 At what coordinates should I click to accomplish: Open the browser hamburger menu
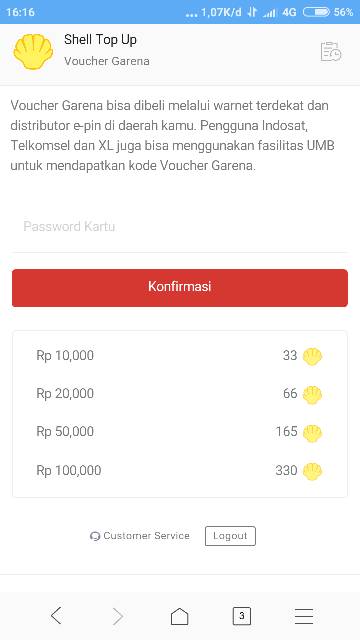click(304, 616)
